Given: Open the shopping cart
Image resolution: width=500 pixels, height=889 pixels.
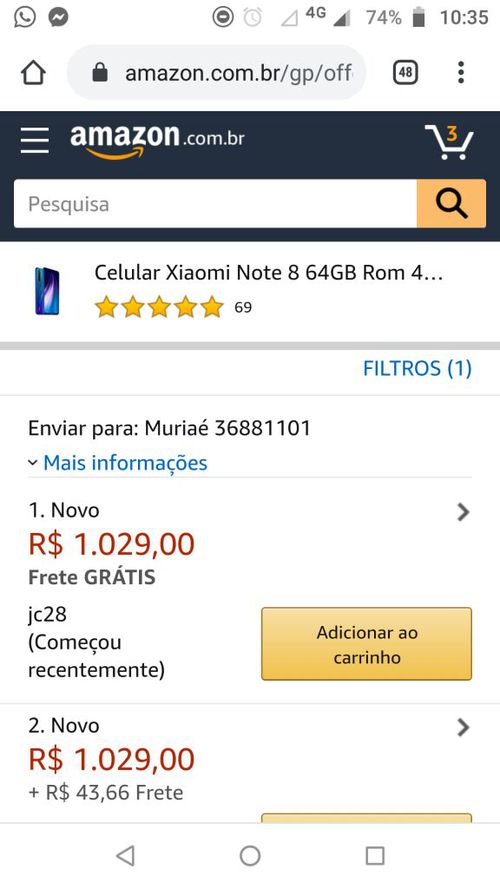Looking at the screenshot, I should (x=448, y=142).
